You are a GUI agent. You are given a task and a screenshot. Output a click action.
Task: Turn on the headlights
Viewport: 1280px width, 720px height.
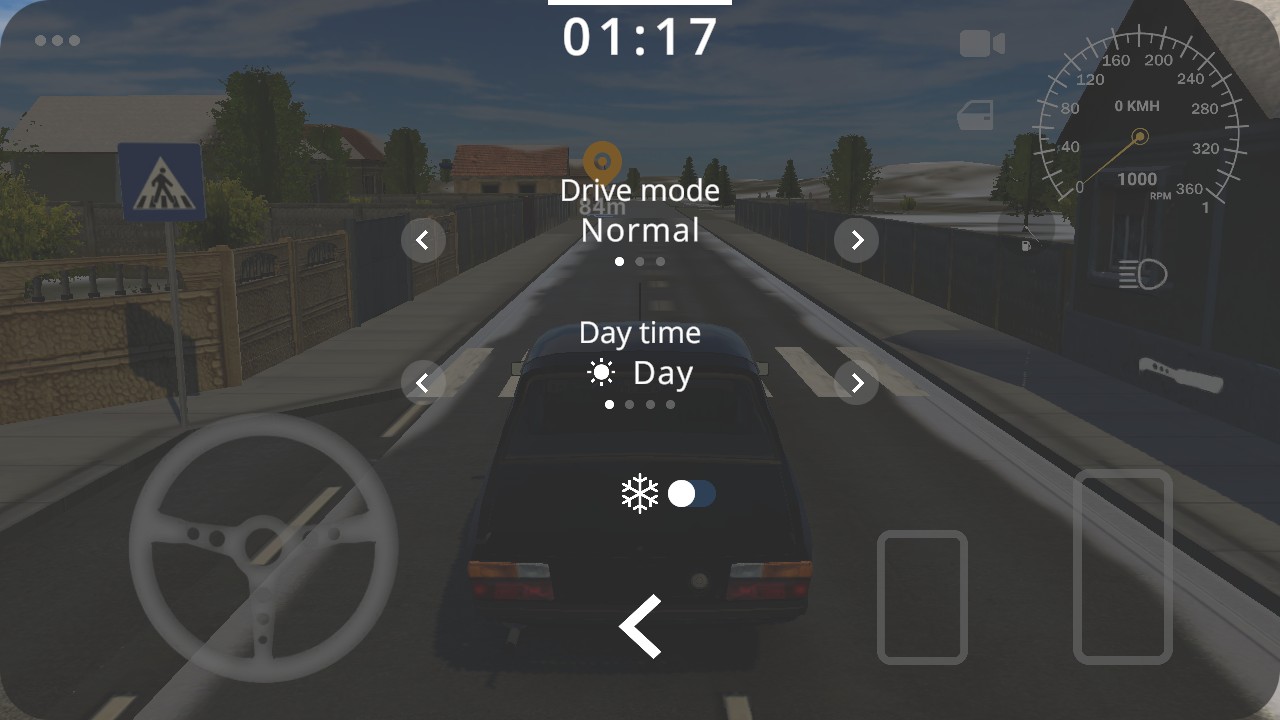[x=1143, y=274]
